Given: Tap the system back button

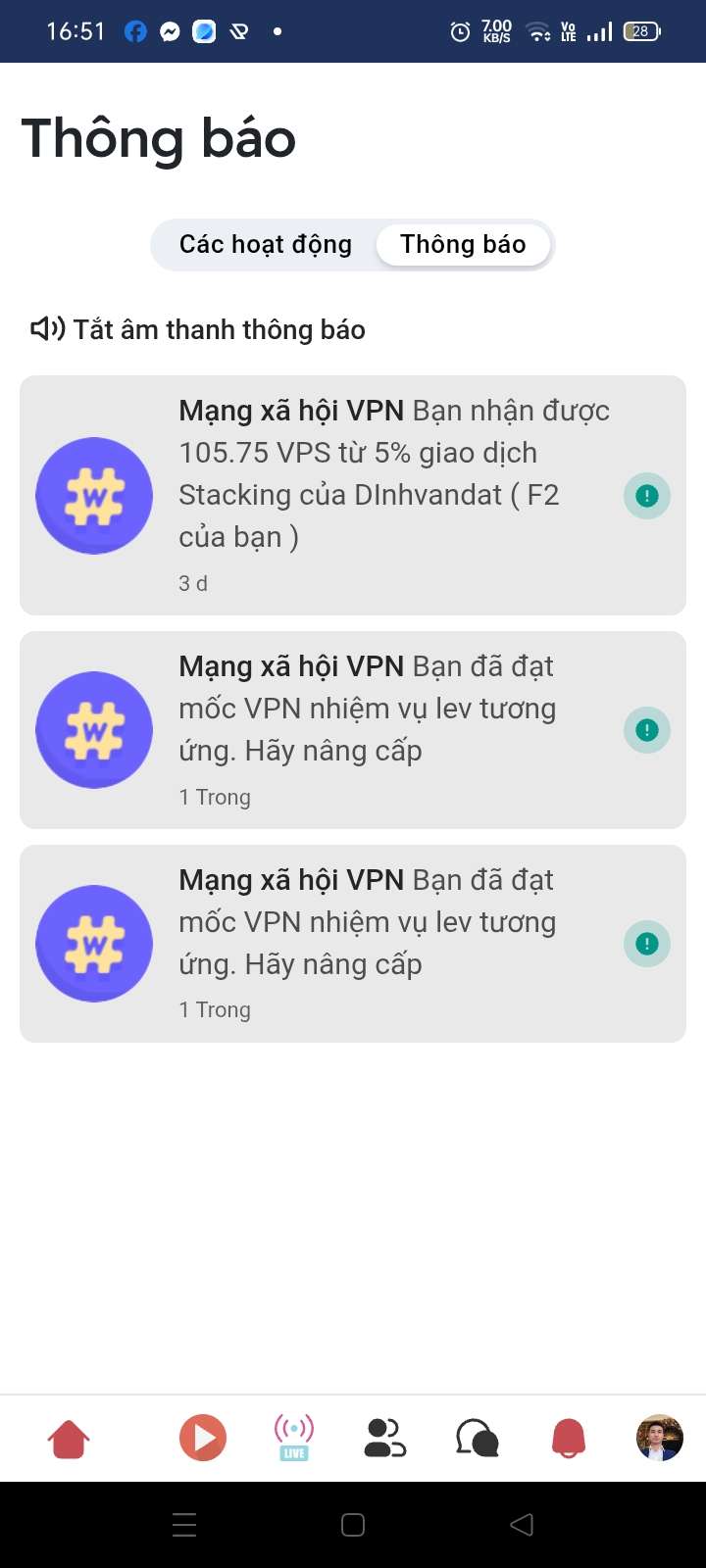Looking at the screenshot, I should [x=522, y=1525].
